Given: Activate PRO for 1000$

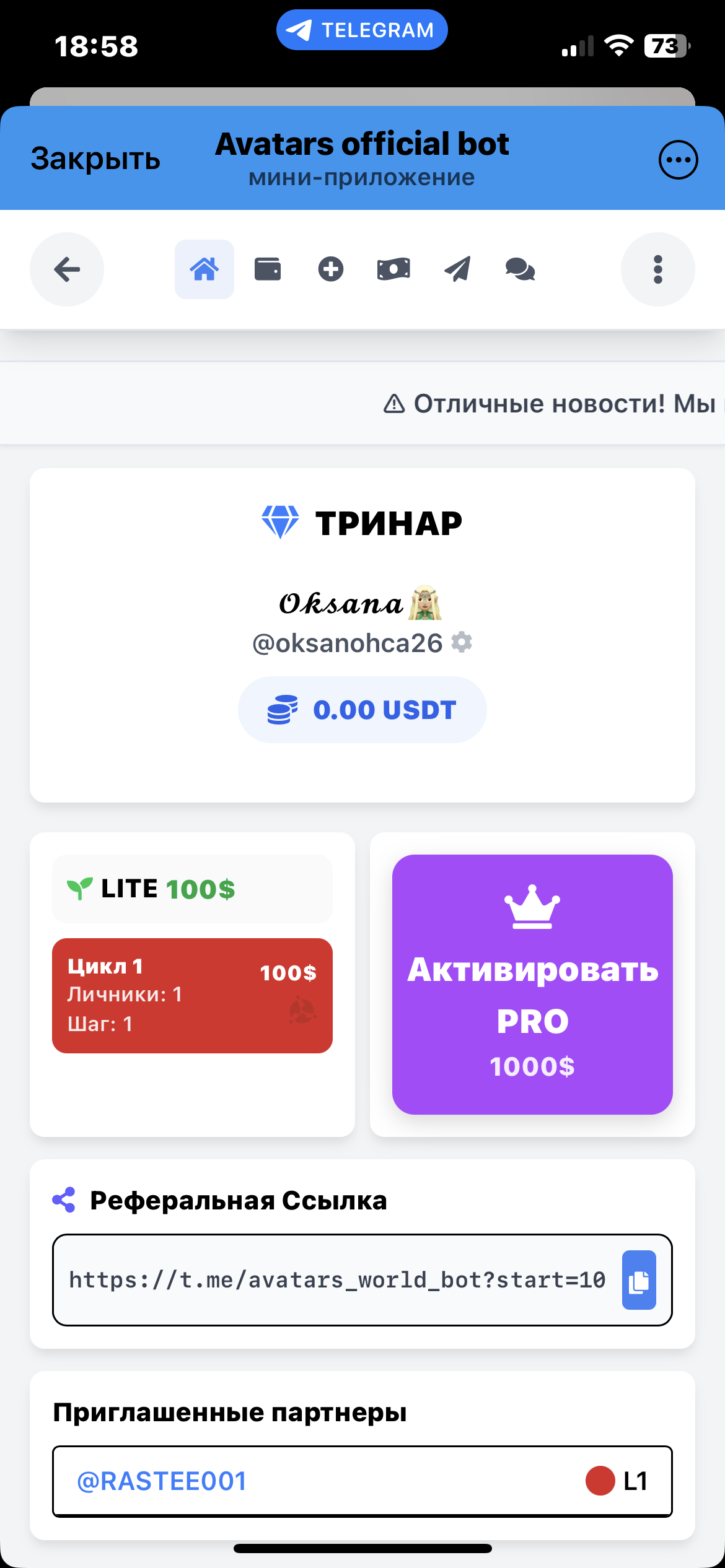Looking at the screenshot, I should coord(532,985).
